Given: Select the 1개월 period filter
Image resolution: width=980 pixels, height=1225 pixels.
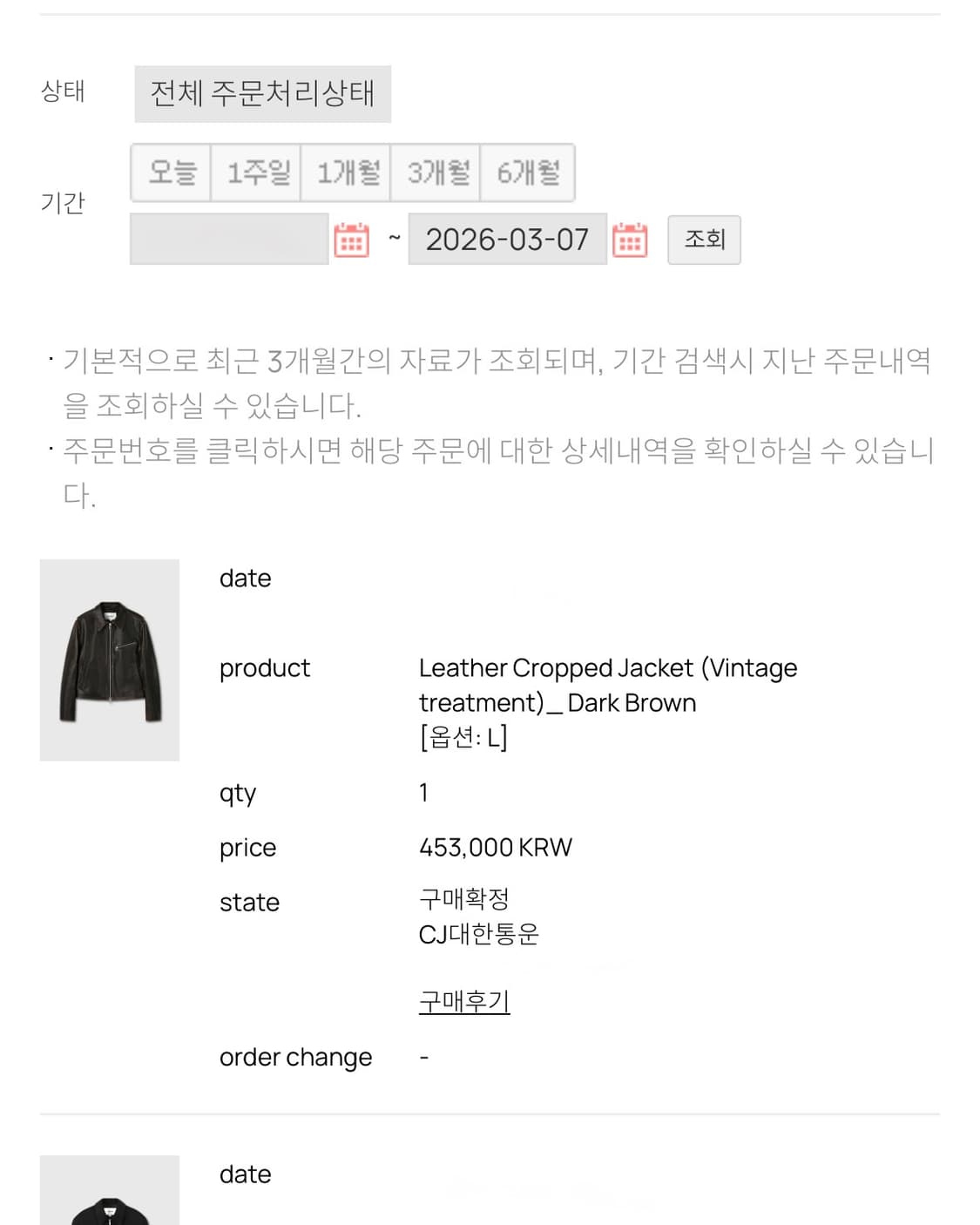Looking at the screenshot, I should click(x=345, y=171).
